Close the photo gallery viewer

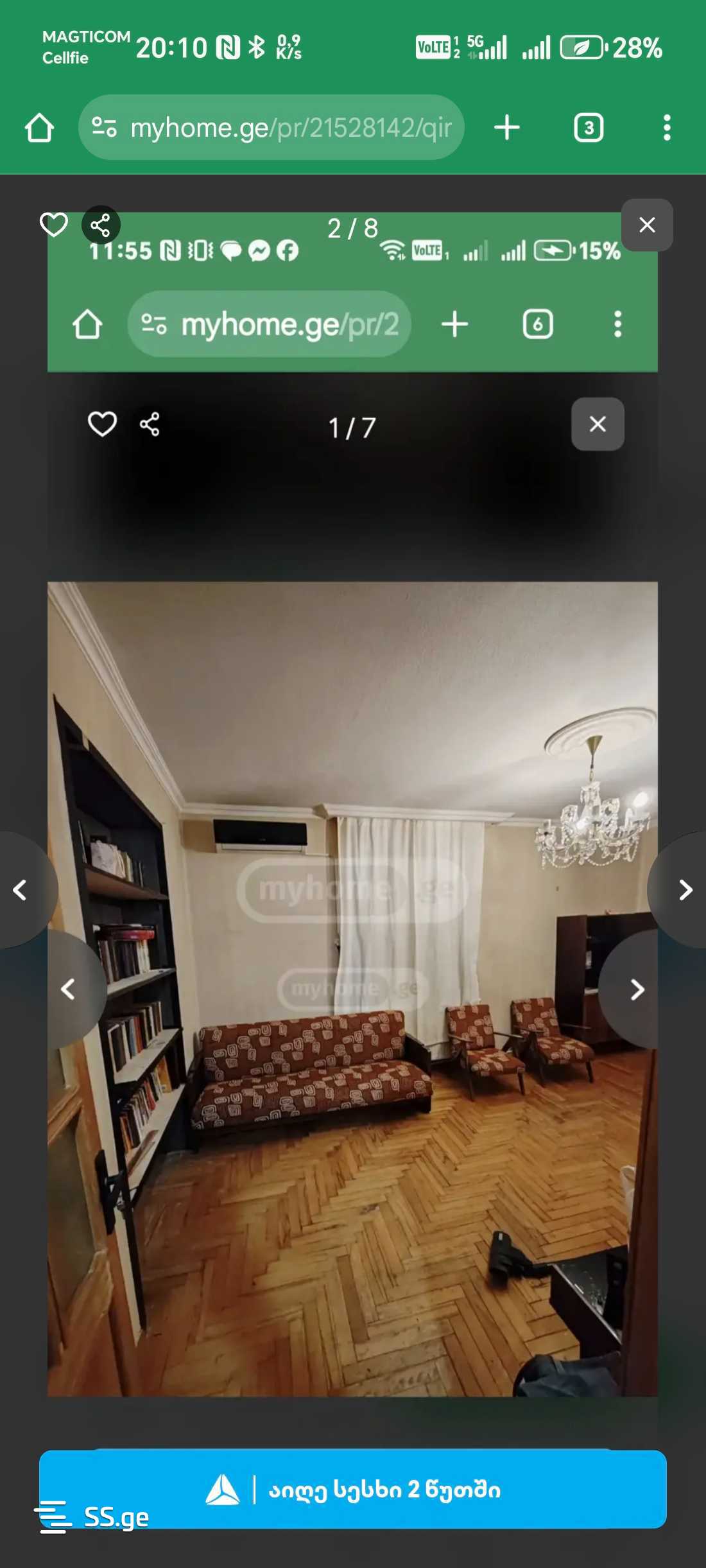coord(646,225)
